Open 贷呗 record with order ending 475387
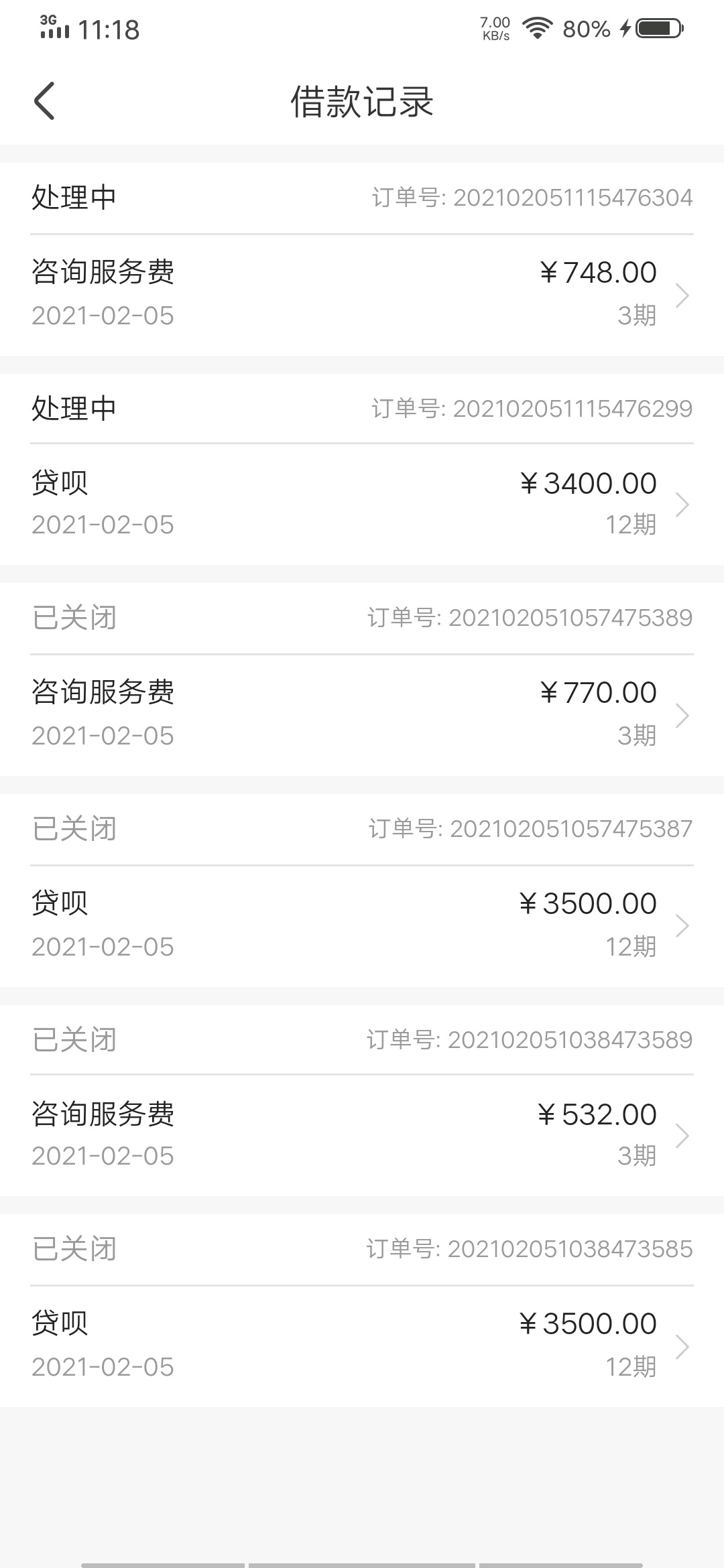Image resolution: width=724 pixels, height=1568 pixels. pyautogui.click(x=362, y=926)
